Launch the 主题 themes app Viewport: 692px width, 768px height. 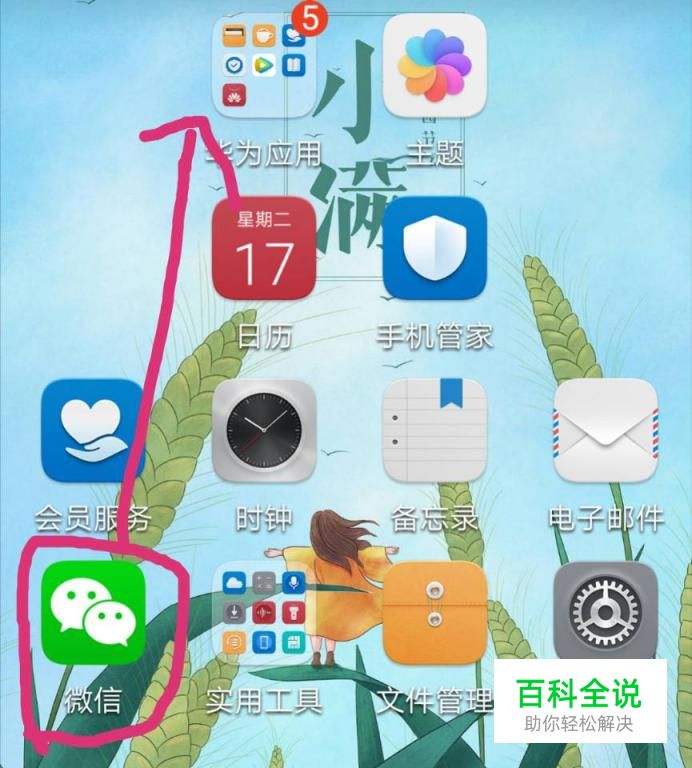[435, 66]
